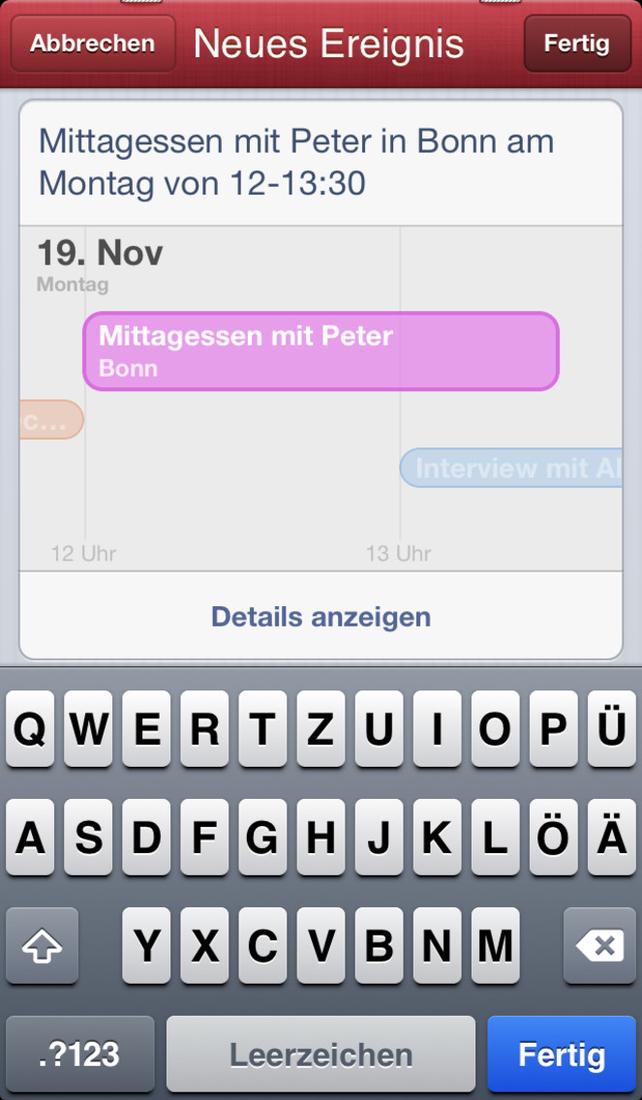Screen dimensions: 642x1100
Task: Tap the backspace key
Action: 600,946
